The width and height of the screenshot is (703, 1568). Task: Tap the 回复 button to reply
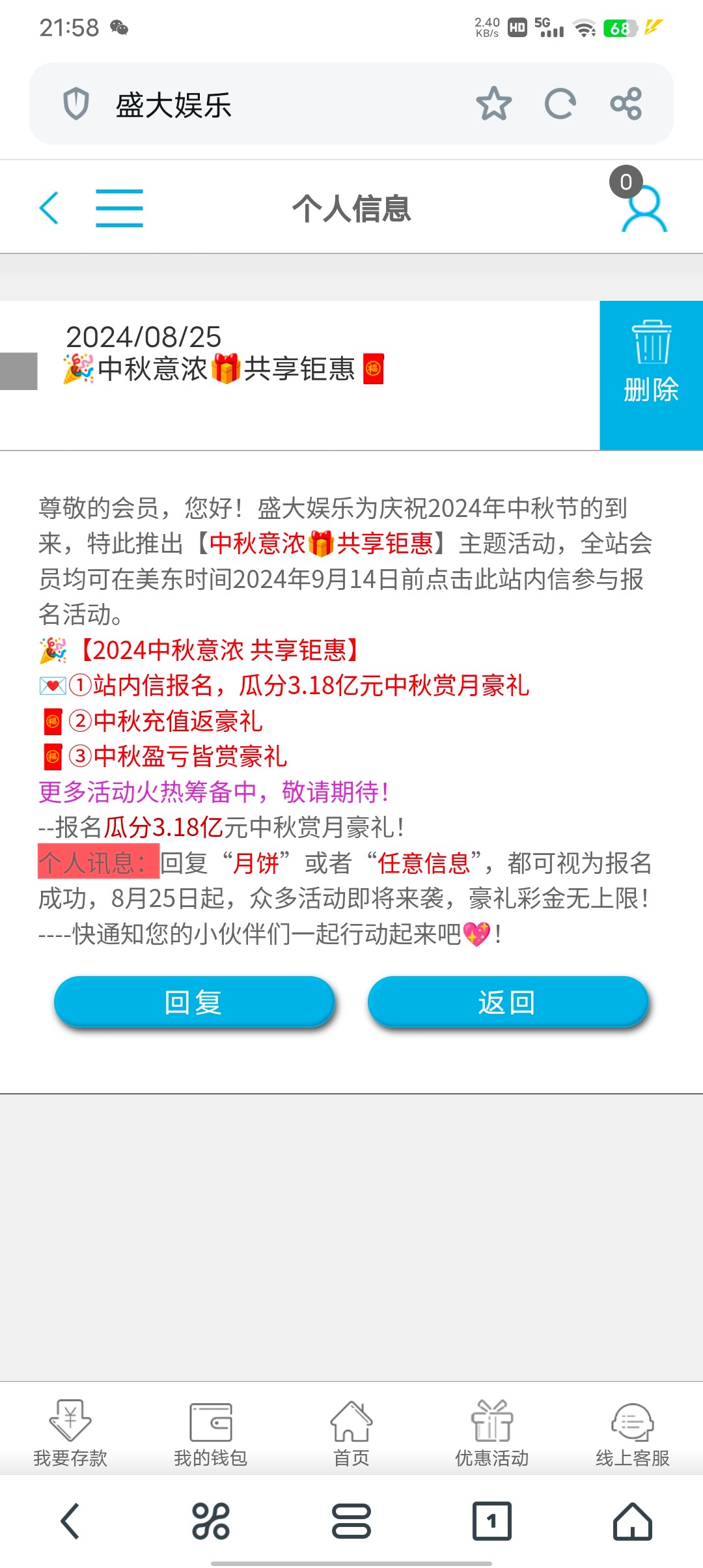point(194,1002)
